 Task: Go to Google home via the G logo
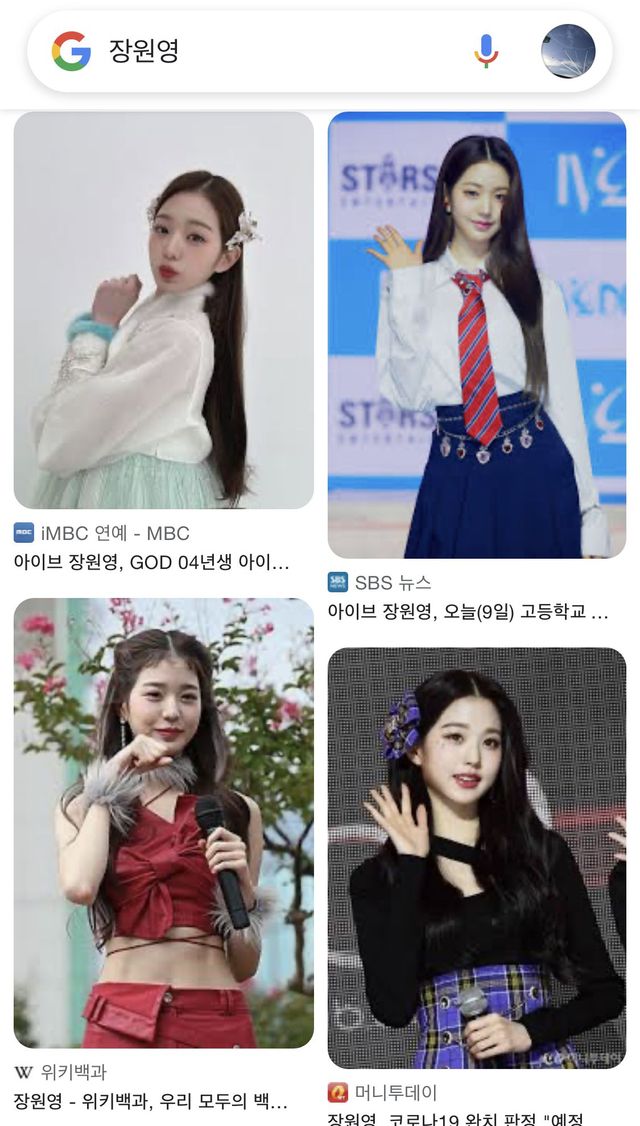coord(71,51)
